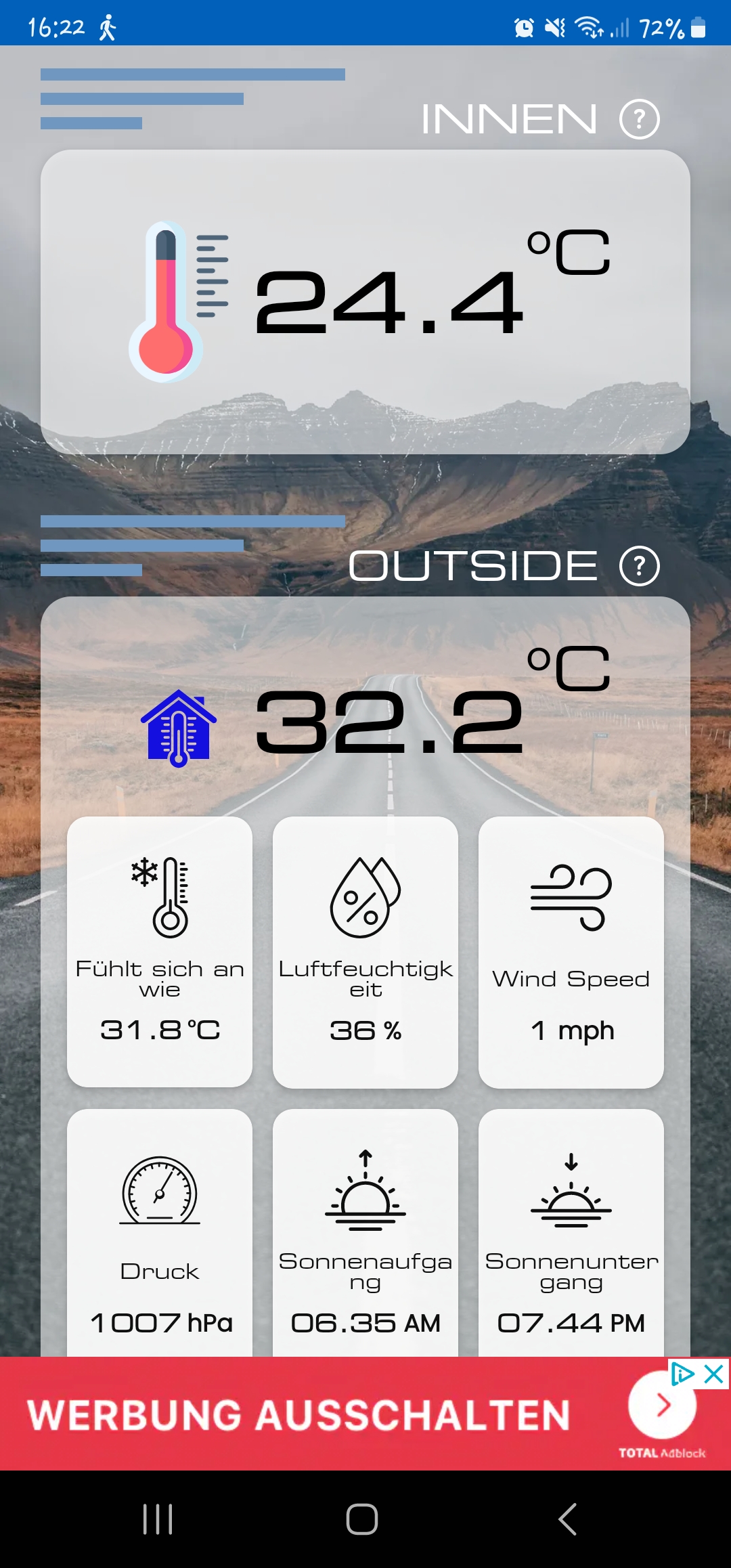
Task: Close the ad with the X icon
Action: click(x=714, y=1374)
